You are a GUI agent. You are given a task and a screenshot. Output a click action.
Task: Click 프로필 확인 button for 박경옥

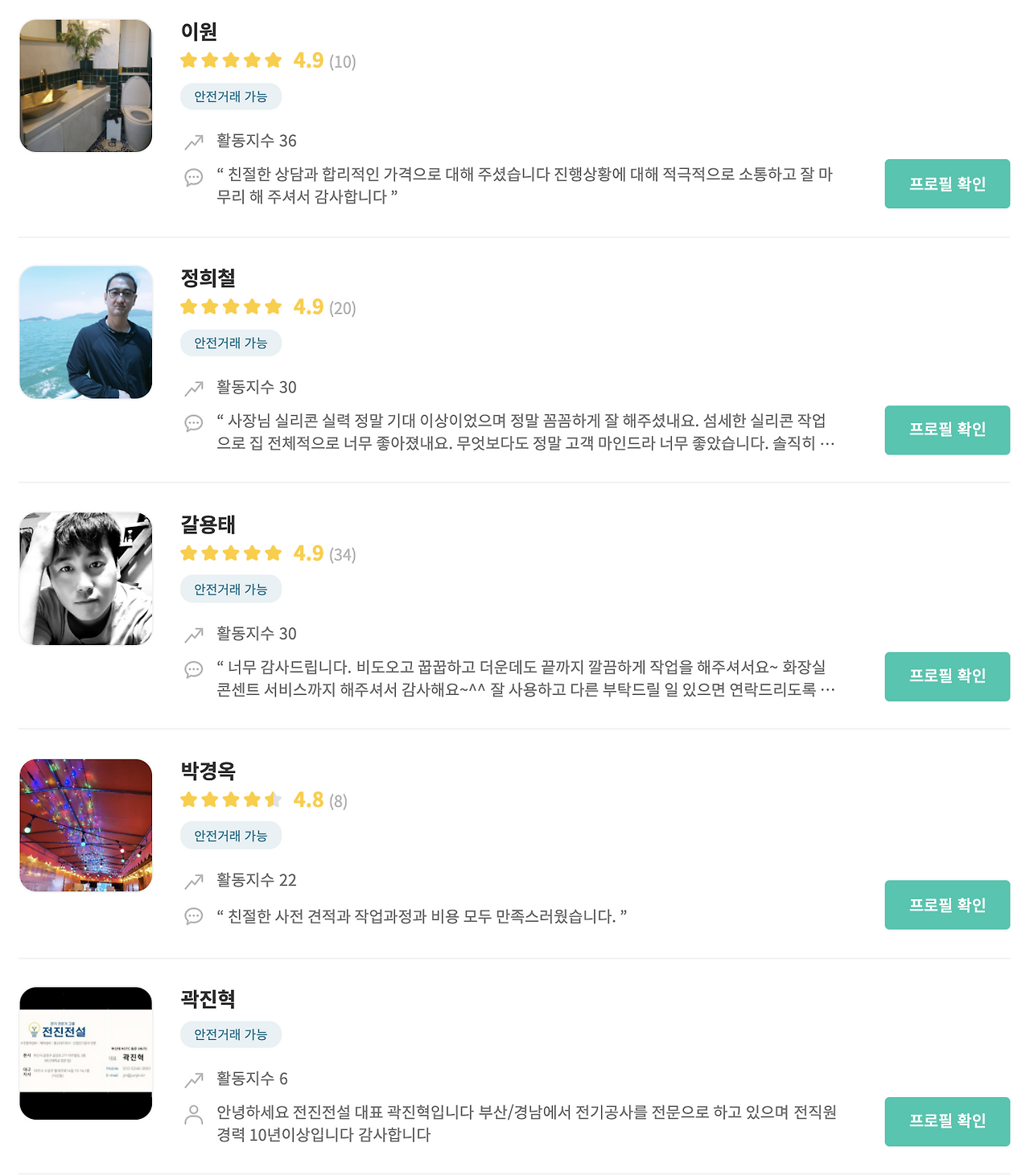pos(947,904)
